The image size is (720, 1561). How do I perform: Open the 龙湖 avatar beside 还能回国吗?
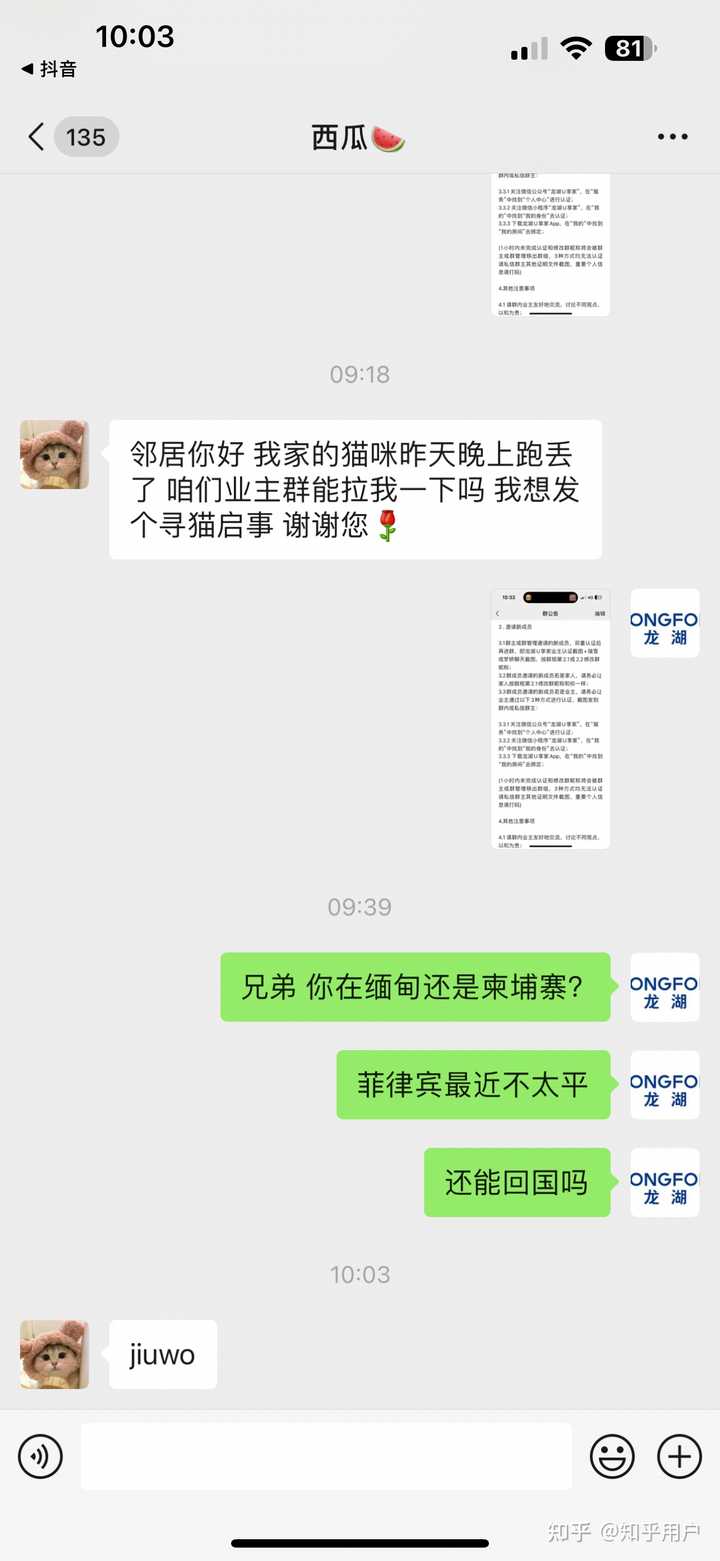tap(664, 1182)
